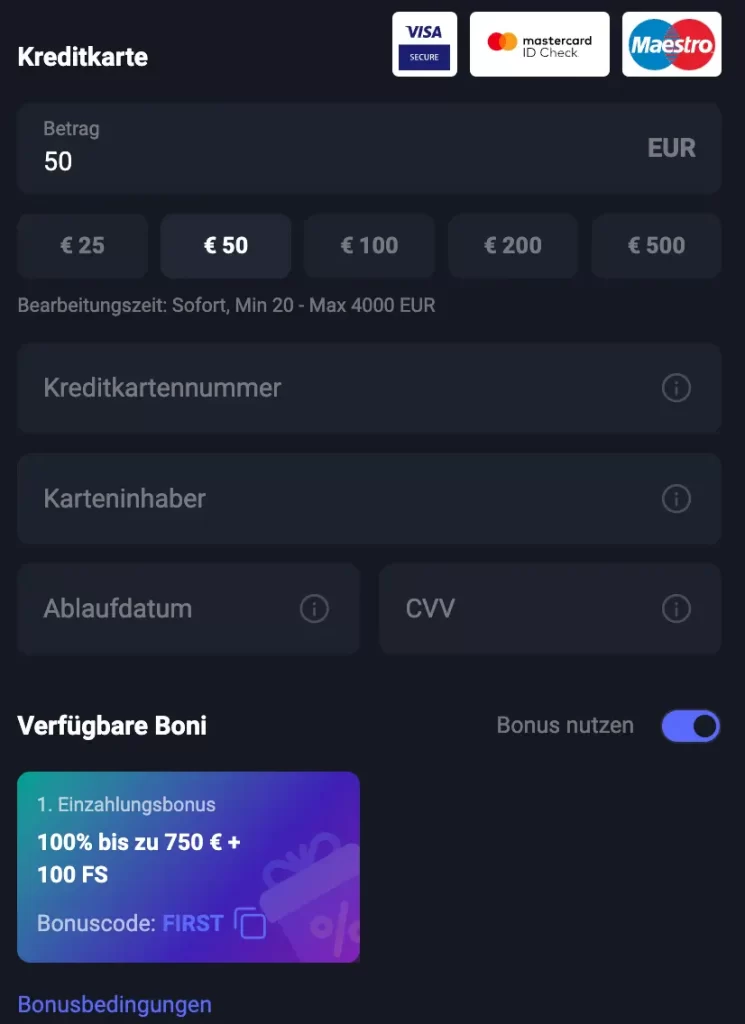Viewport: 745px width, 1024px height.
Task: Copy the FIRST bonus code
Action: tap(250, 923)
